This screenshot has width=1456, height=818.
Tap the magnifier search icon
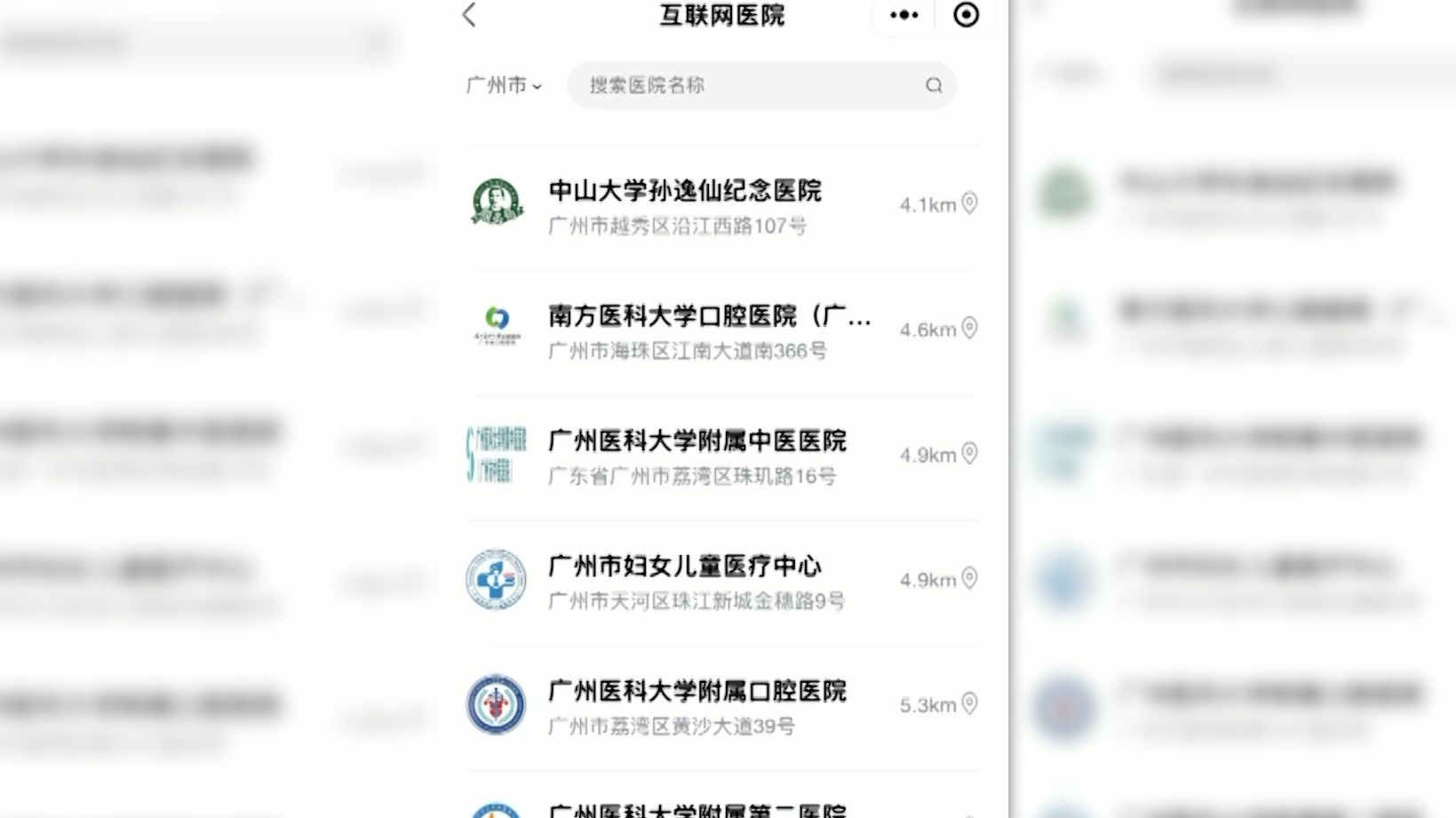(x=934, y=85)
